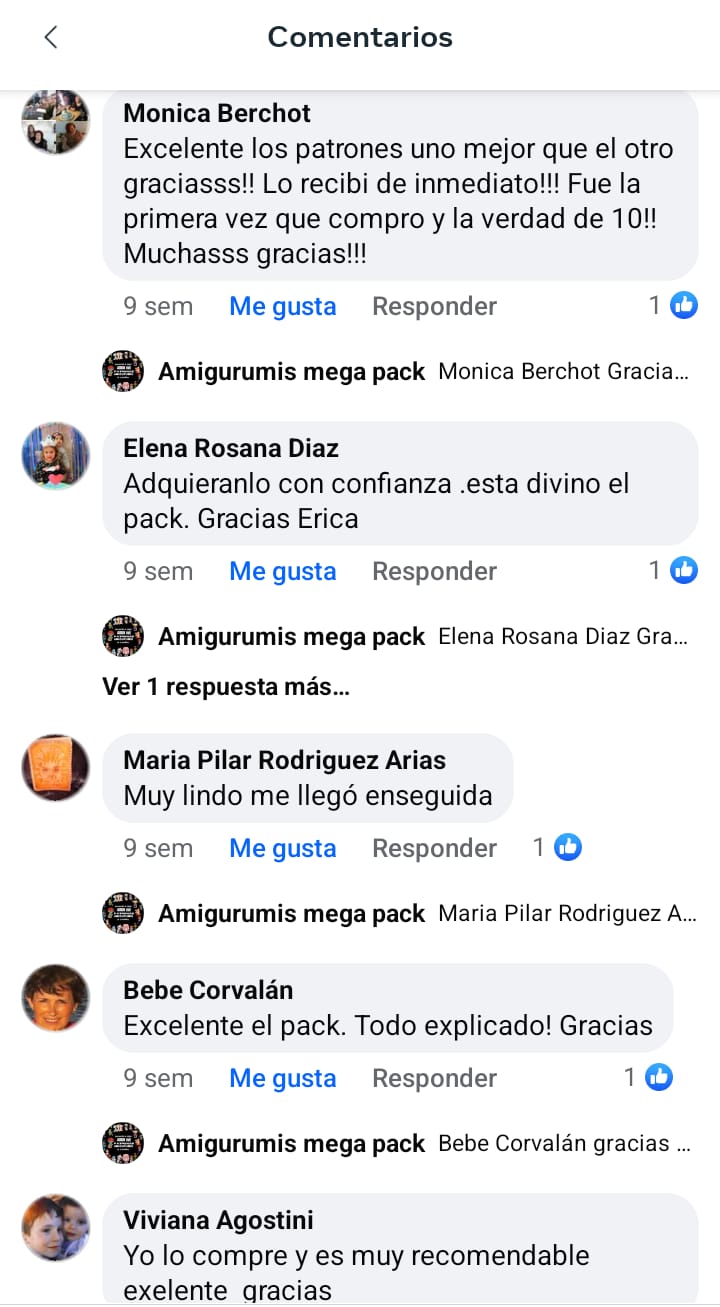Like Elena Rosana Diaz's comment

(282, 571)
